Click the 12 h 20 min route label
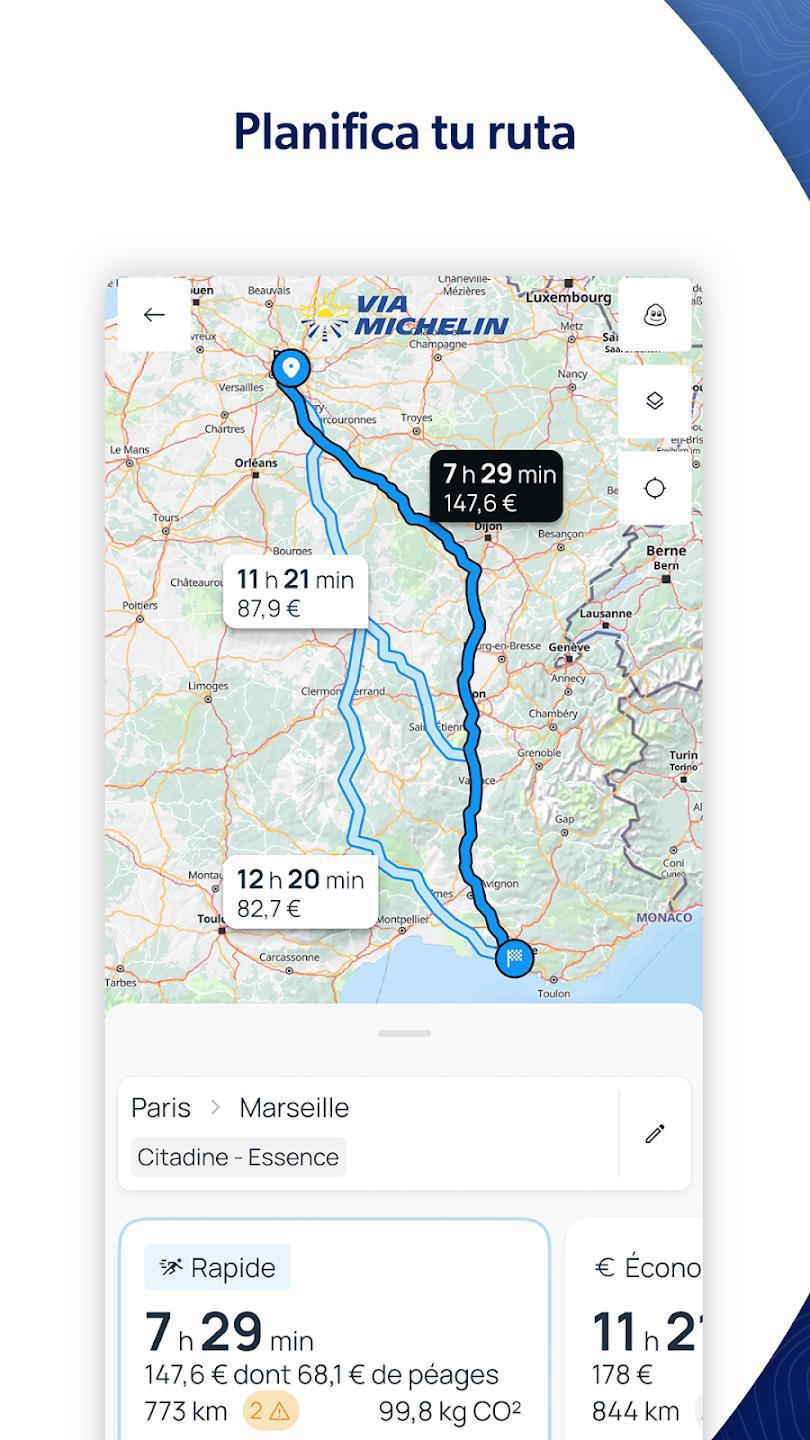This screenshot has height=1440, width=810. pyautogui.click(x=298, y=893)
